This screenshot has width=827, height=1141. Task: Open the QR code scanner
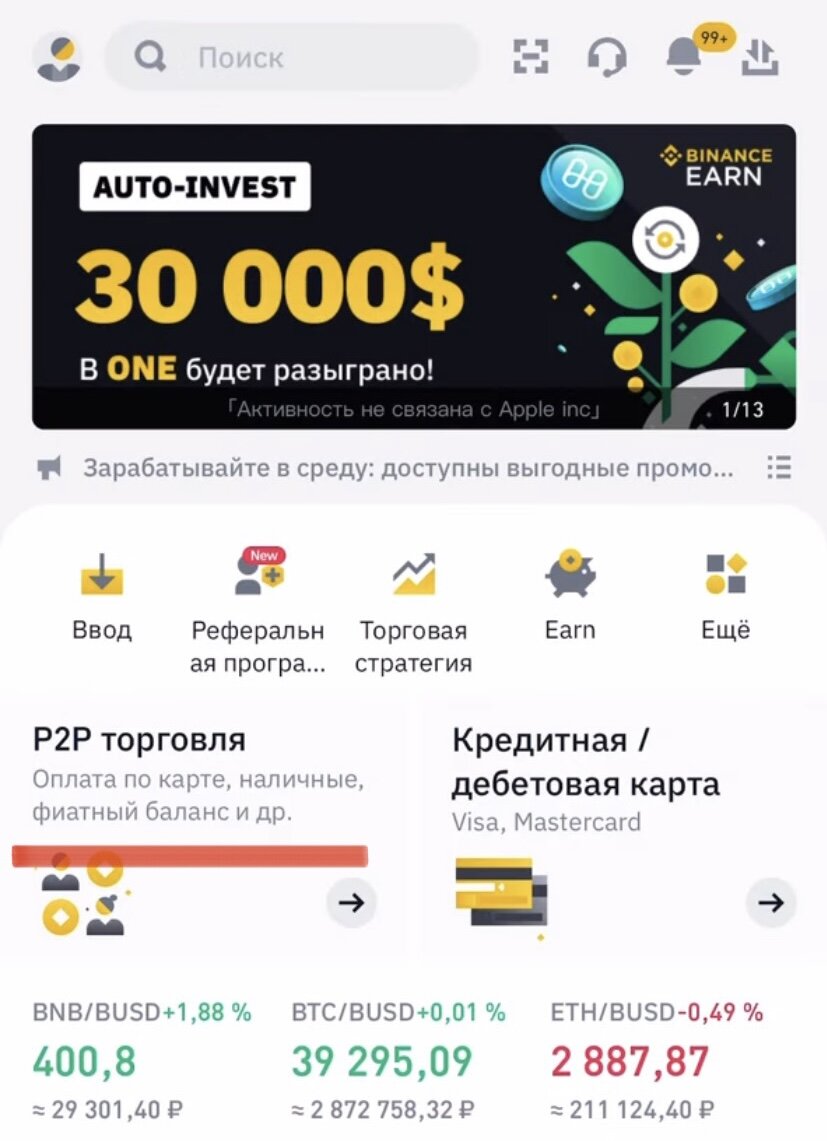(x=531, y=57)
